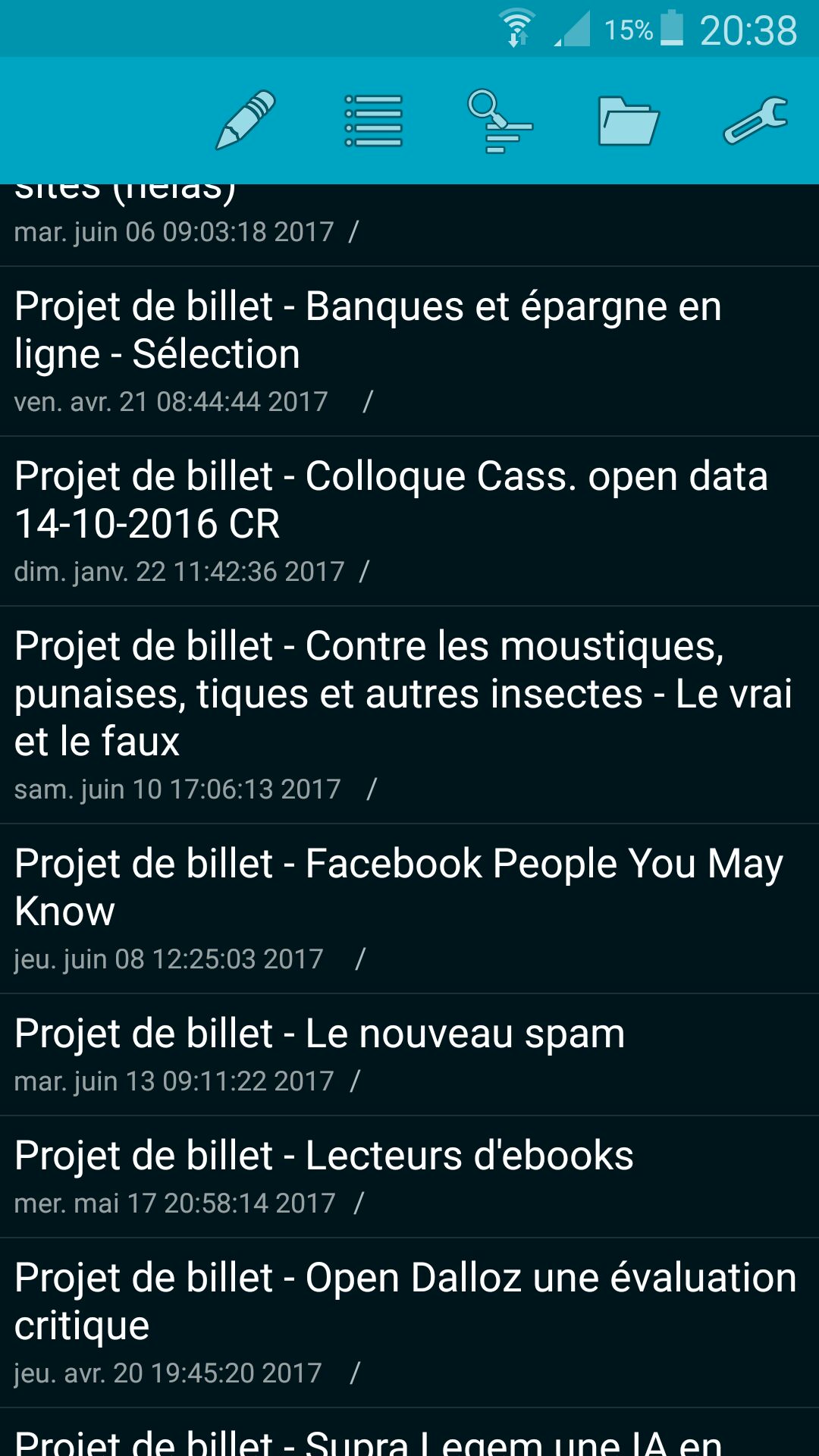Tap the pencil icon to create a note
This screenshot has height=1456, width=819.
pos(246,121)
